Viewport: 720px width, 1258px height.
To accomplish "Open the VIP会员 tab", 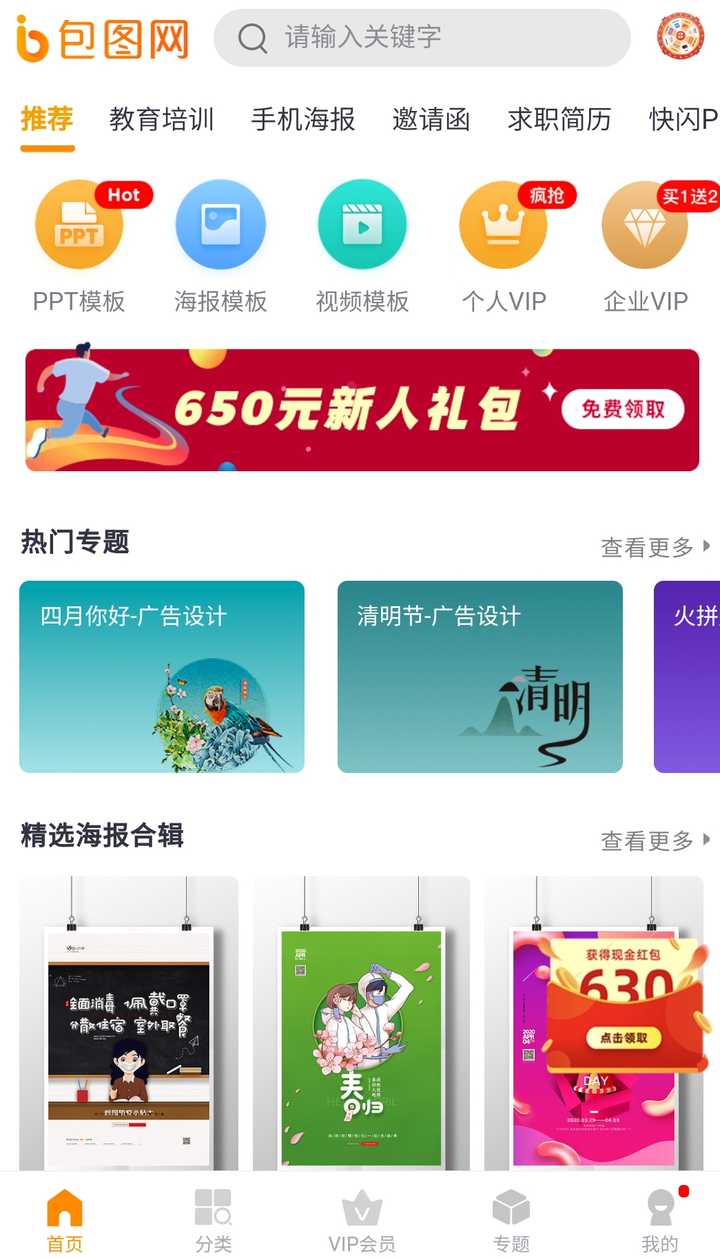I will tap(362, 1220).
